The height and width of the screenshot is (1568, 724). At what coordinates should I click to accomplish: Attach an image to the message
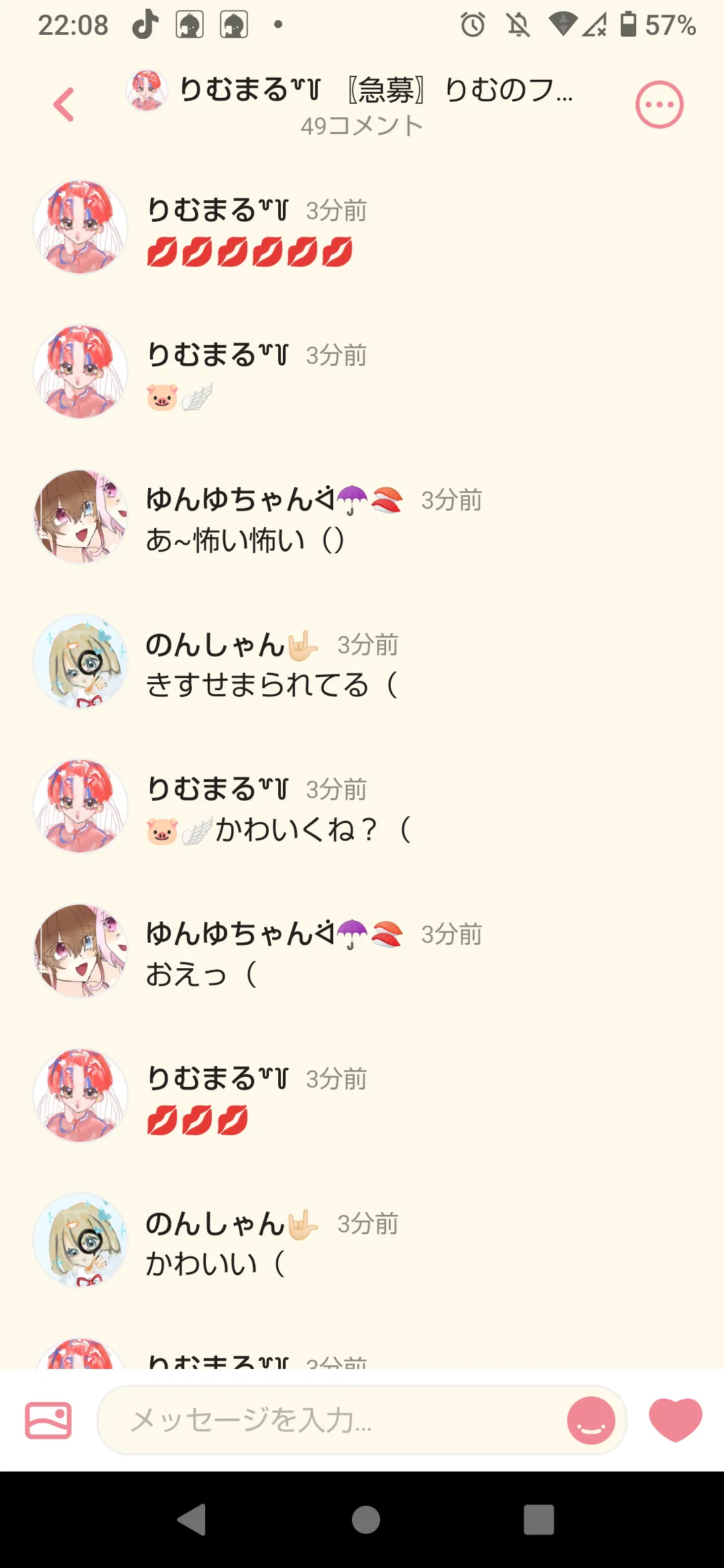tap(48, 1420)
